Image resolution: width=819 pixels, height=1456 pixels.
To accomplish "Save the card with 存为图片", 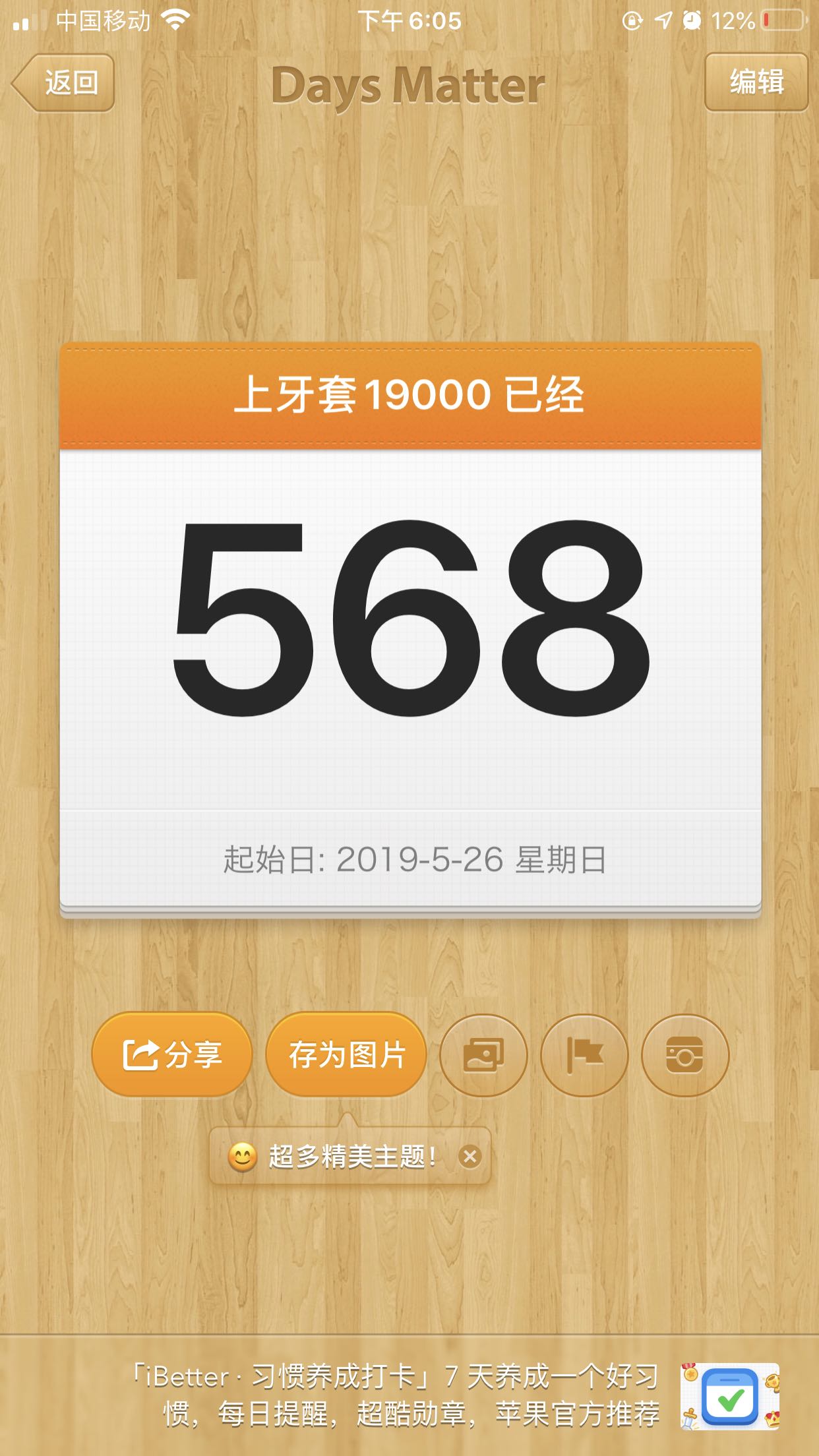I will click(346, 1054).
